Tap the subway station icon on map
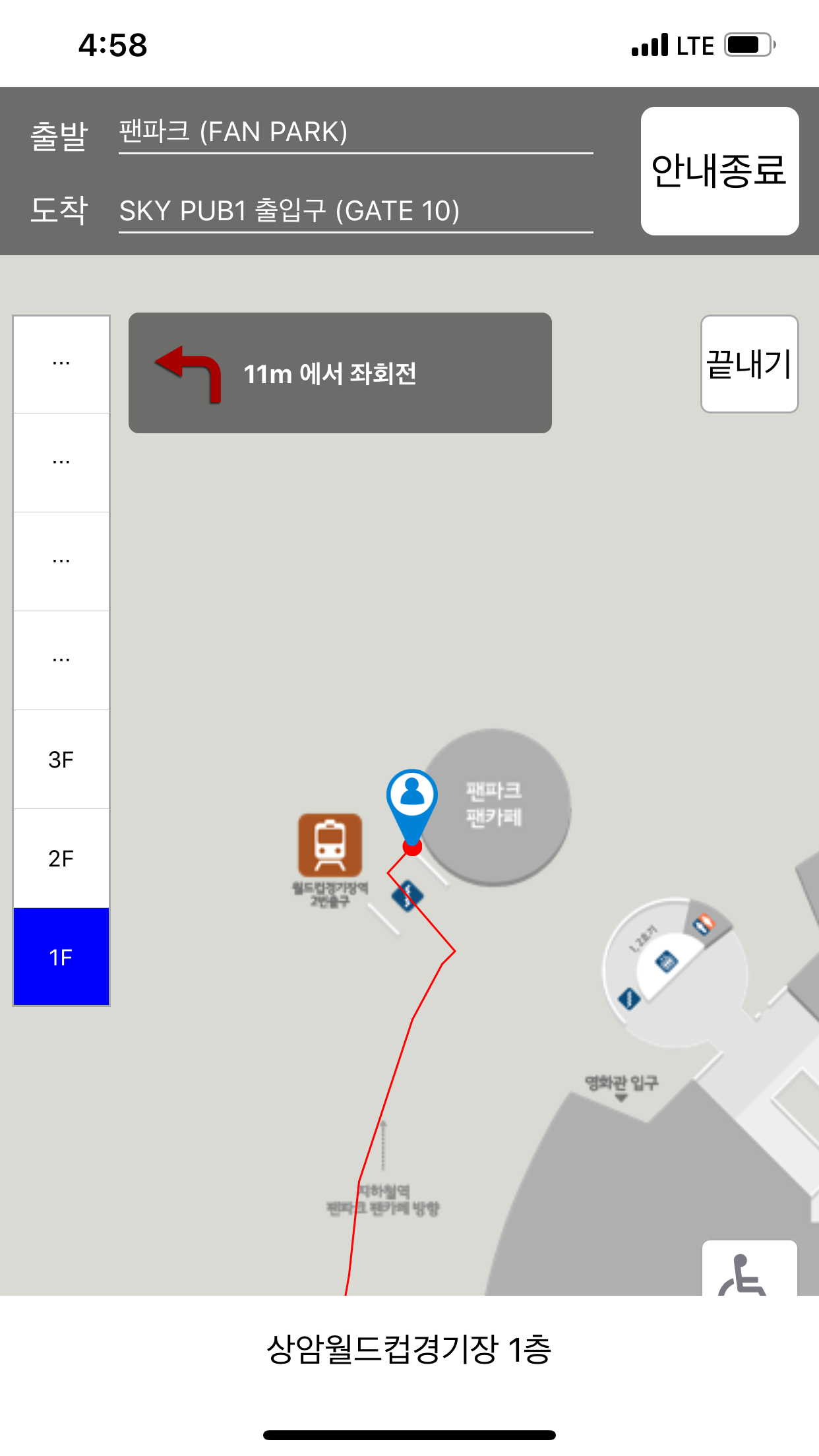The image size is (819, 1456). (x=330, y=845)
